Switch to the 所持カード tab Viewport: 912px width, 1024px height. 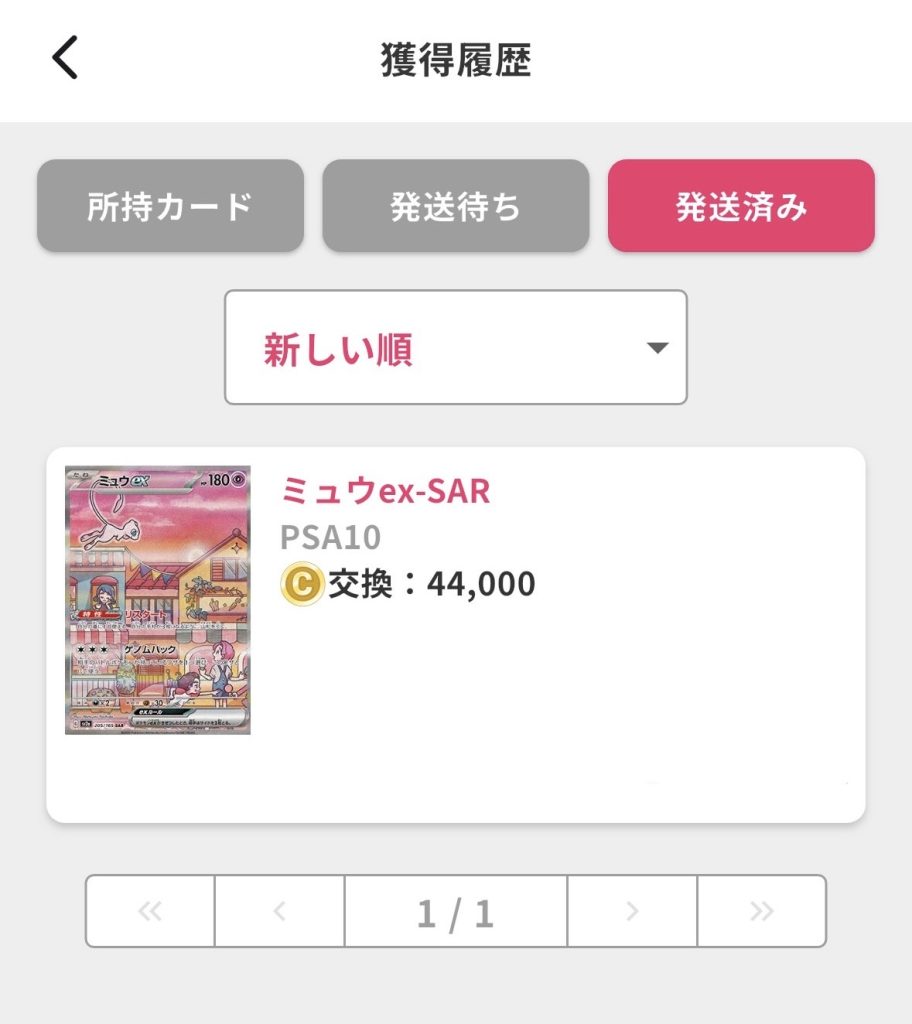(170, 206)
